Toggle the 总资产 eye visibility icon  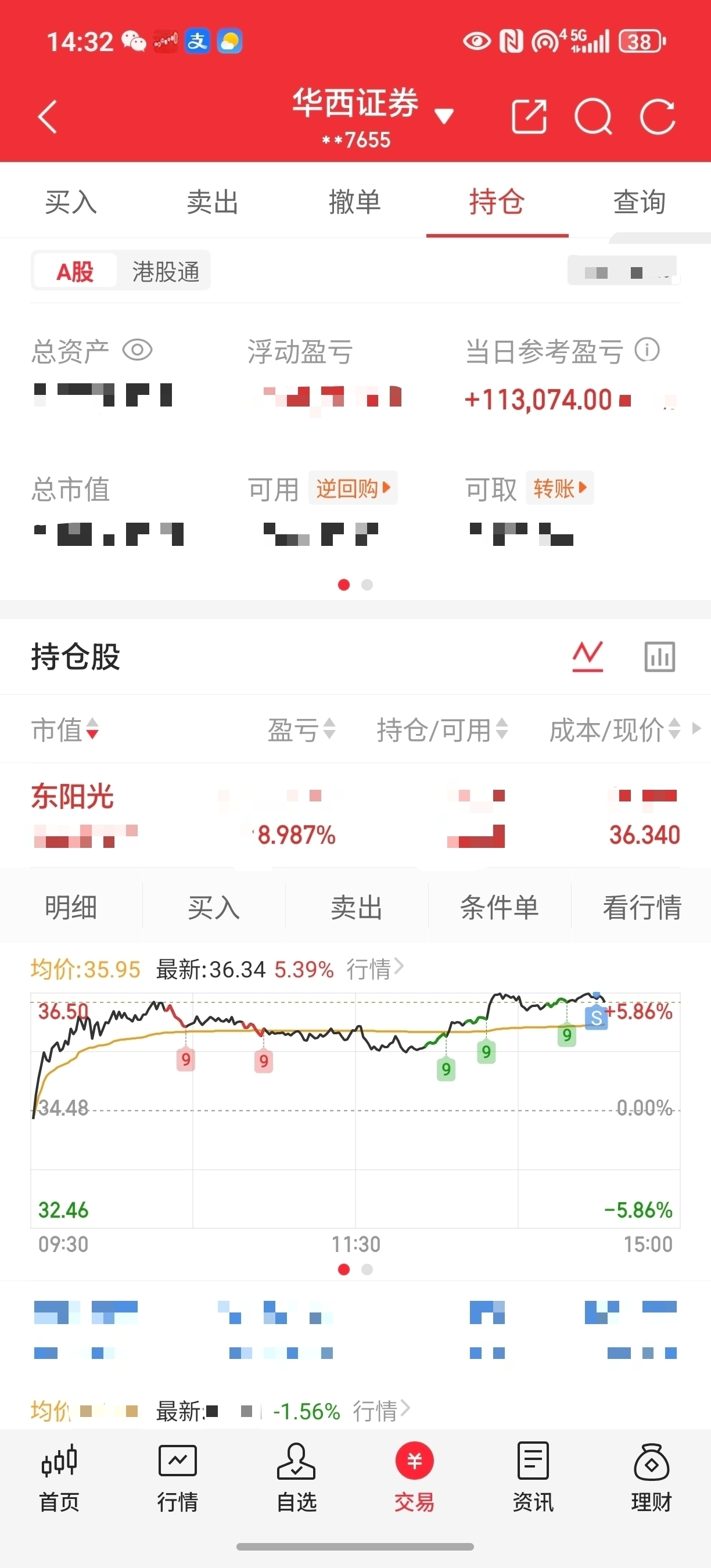coord(138,350)
